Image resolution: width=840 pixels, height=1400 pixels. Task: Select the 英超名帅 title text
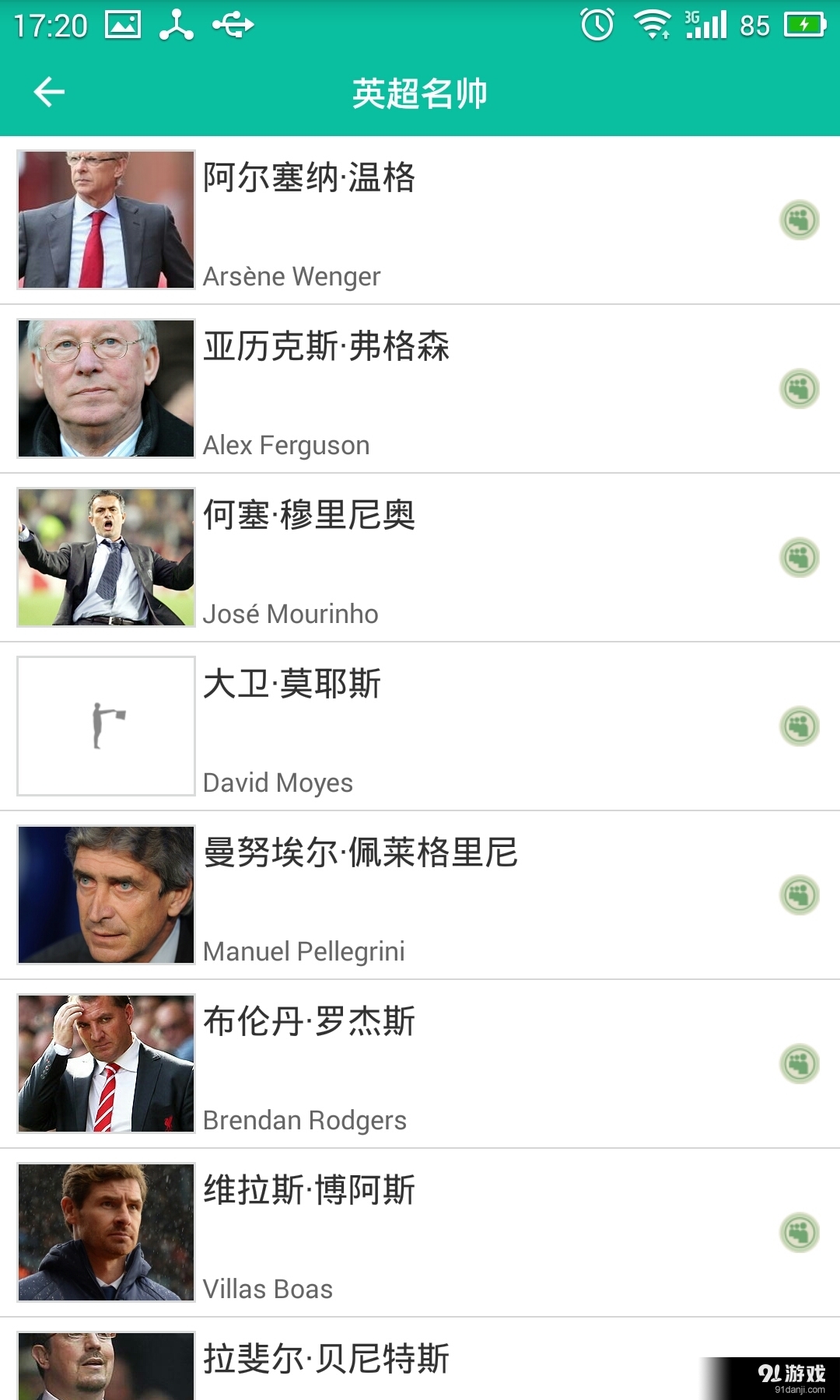click(420, 92)
